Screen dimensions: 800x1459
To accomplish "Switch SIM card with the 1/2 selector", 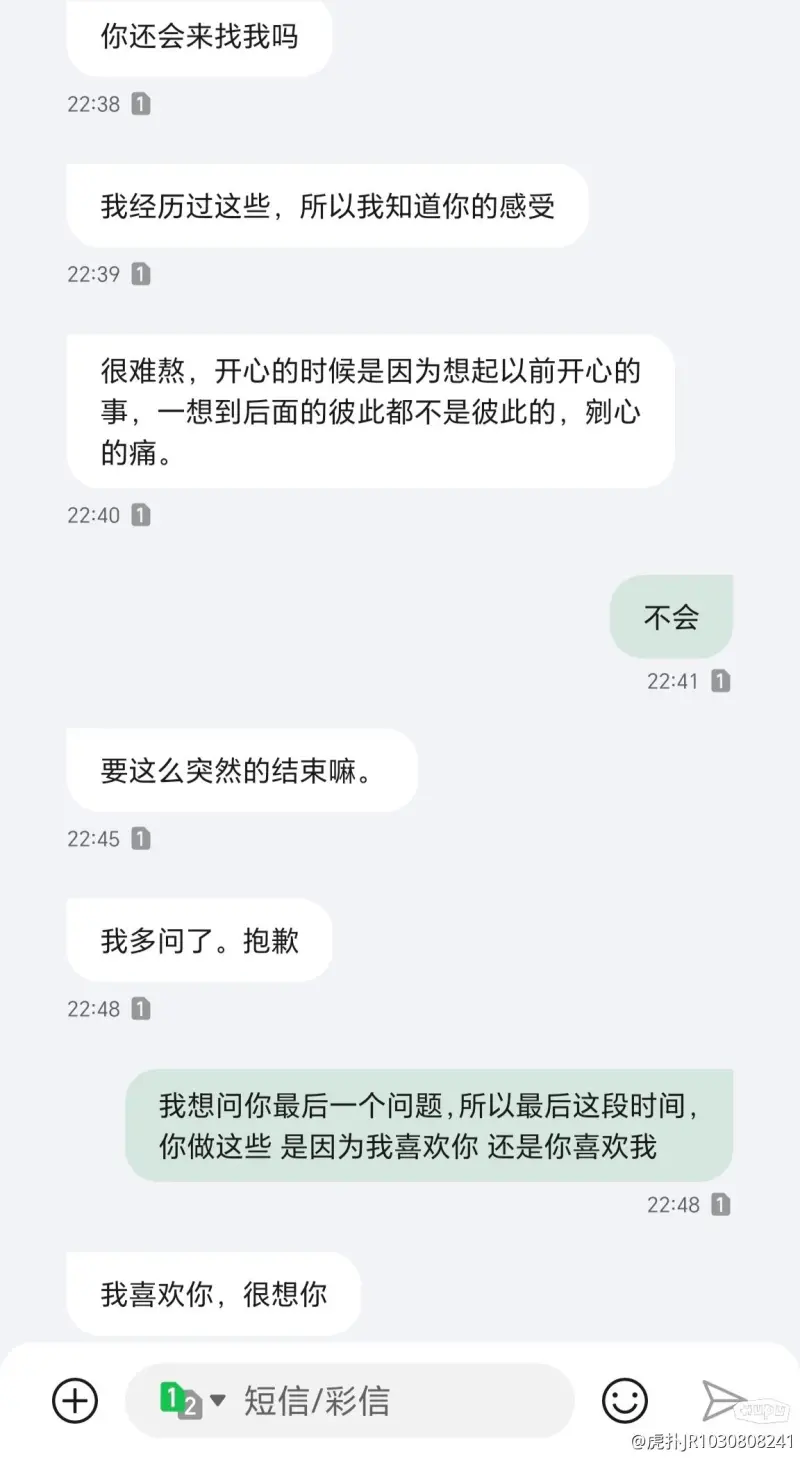I will click(193, 1400).
